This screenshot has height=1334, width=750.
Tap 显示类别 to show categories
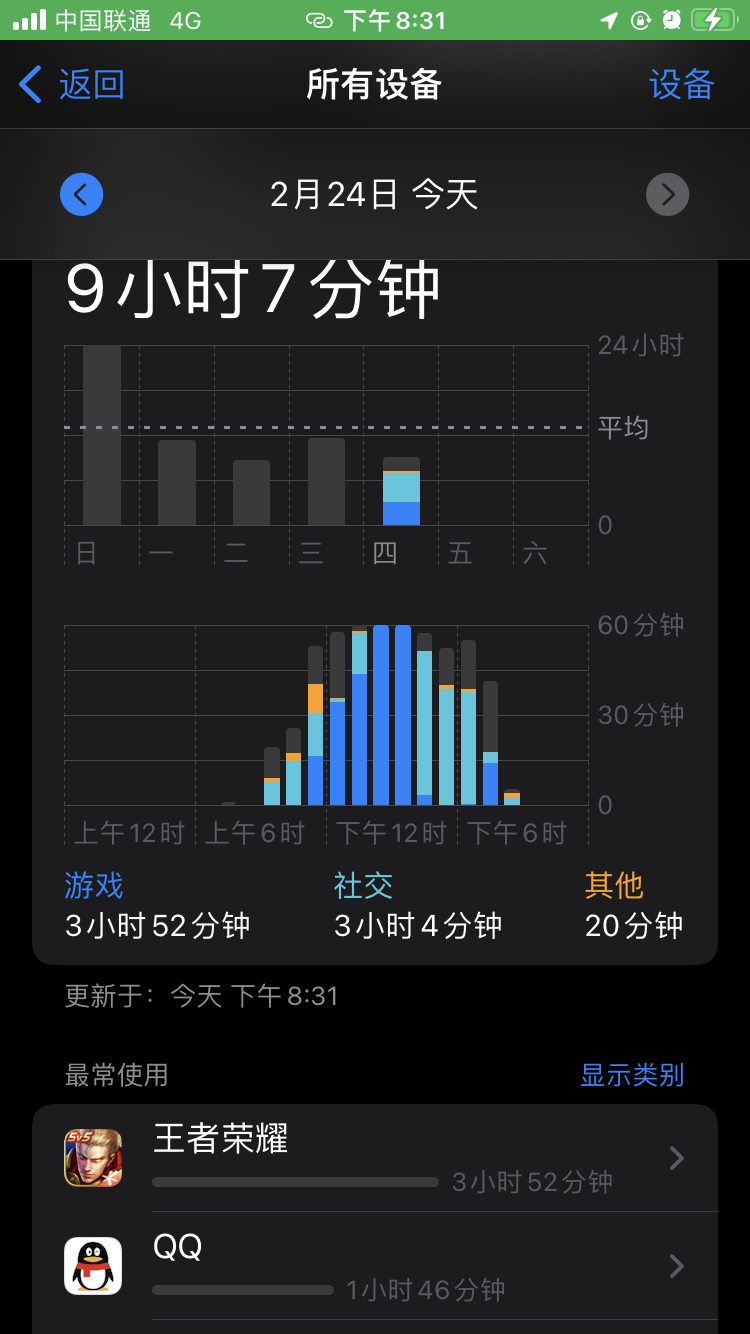[632, 1075]
